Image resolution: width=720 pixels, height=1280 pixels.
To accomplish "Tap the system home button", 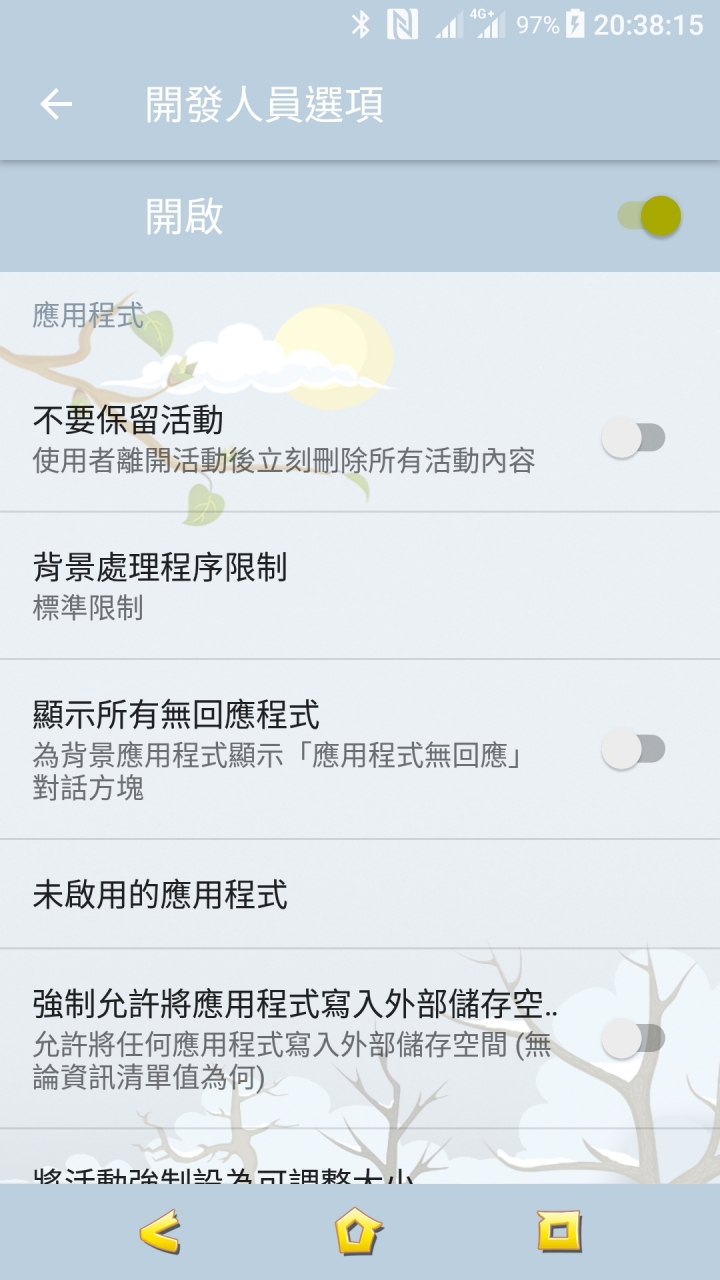I will click(358, 1232).
